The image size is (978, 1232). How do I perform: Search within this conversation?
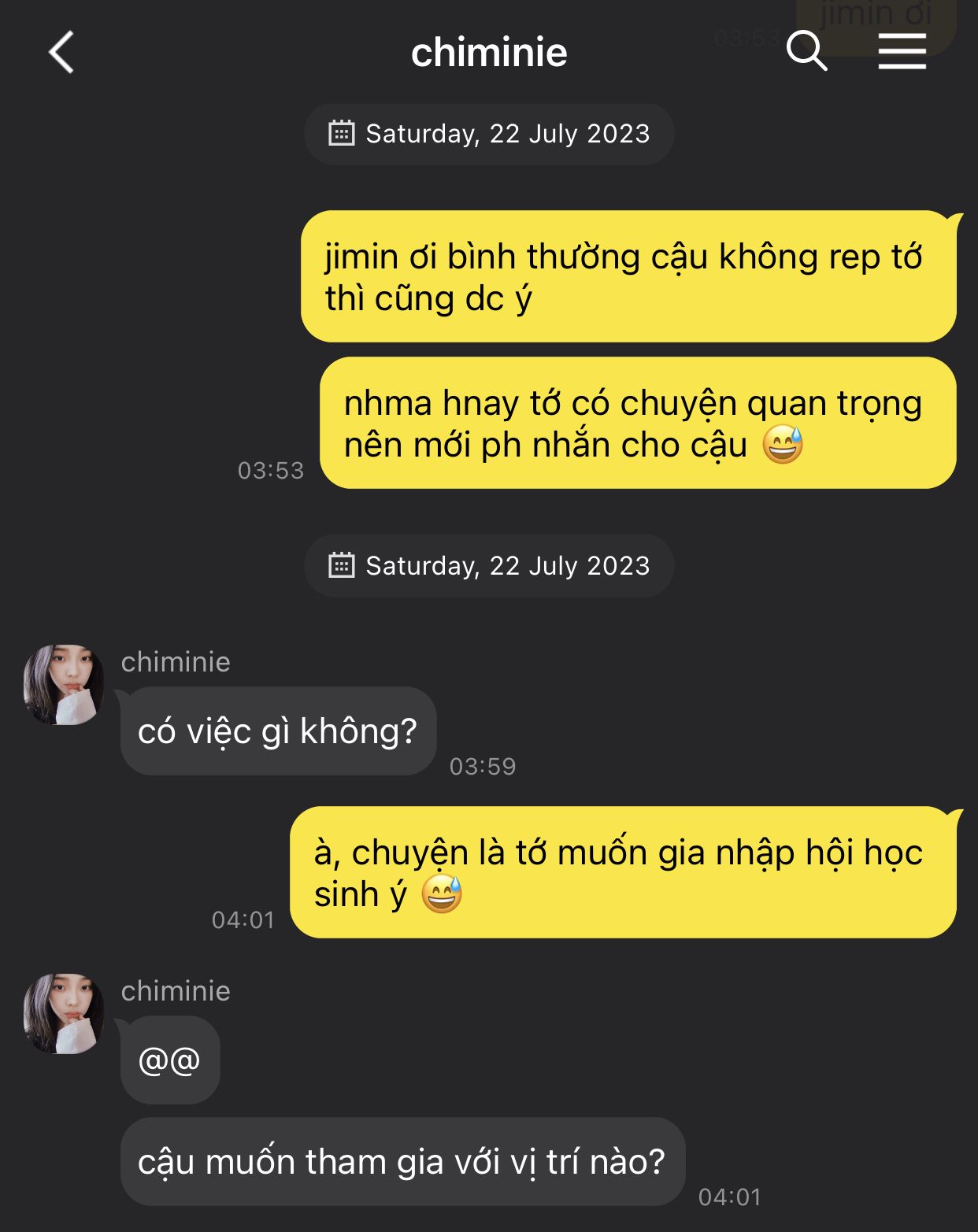[x=806, y=52]
